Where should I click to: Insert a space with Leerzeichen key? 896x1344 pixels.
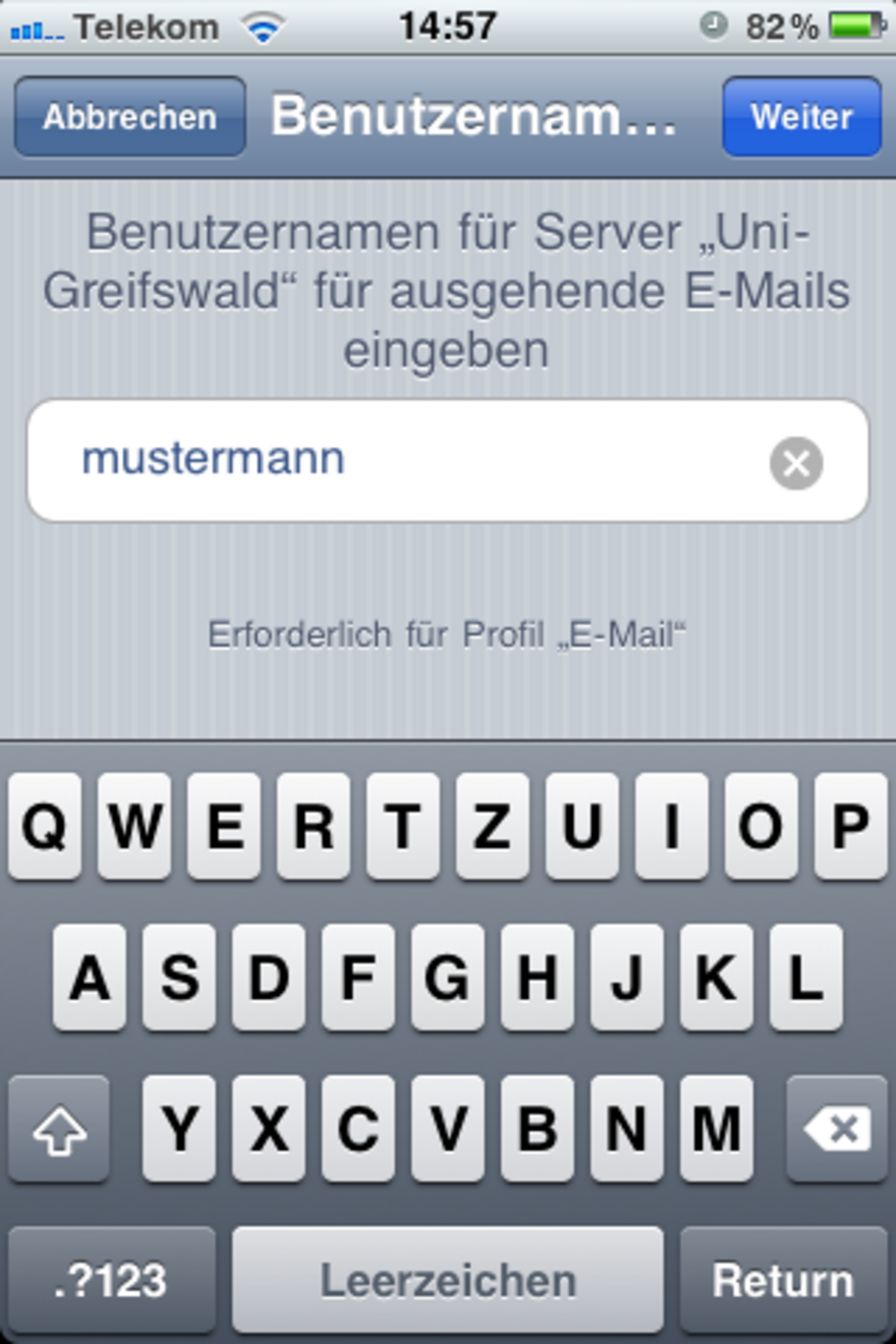448,1280
